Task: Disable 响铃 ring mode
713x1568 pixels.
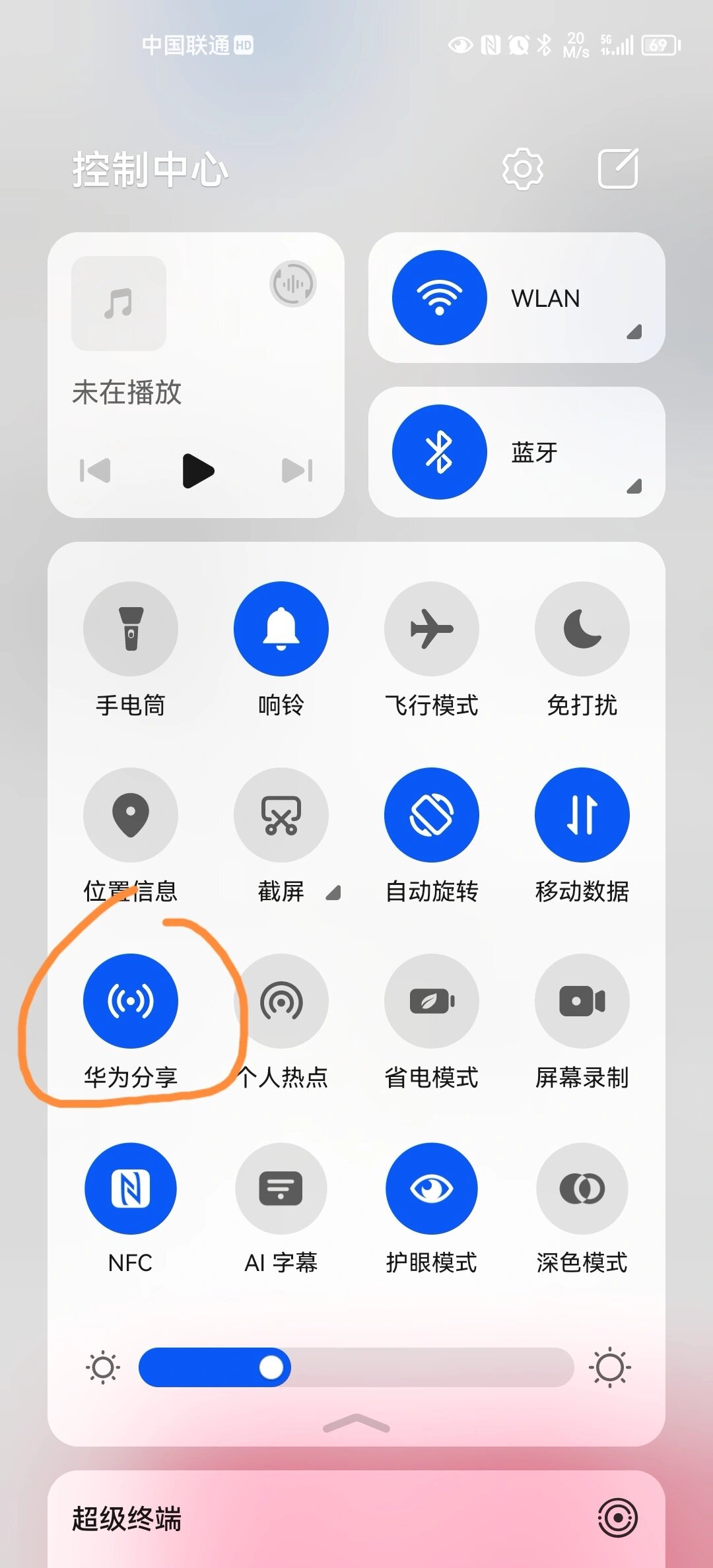Action: [281, 630]
